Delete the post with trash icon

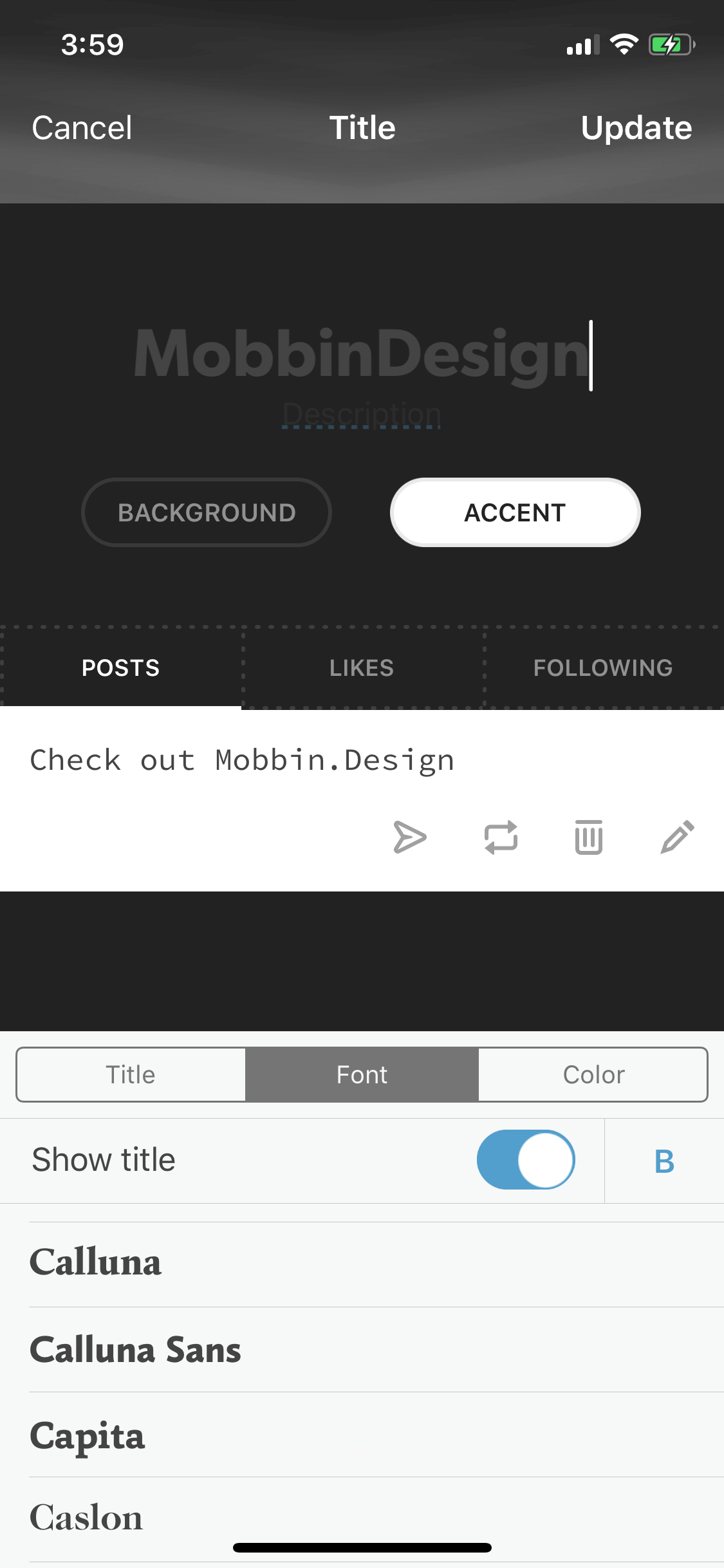pos(589,837)
